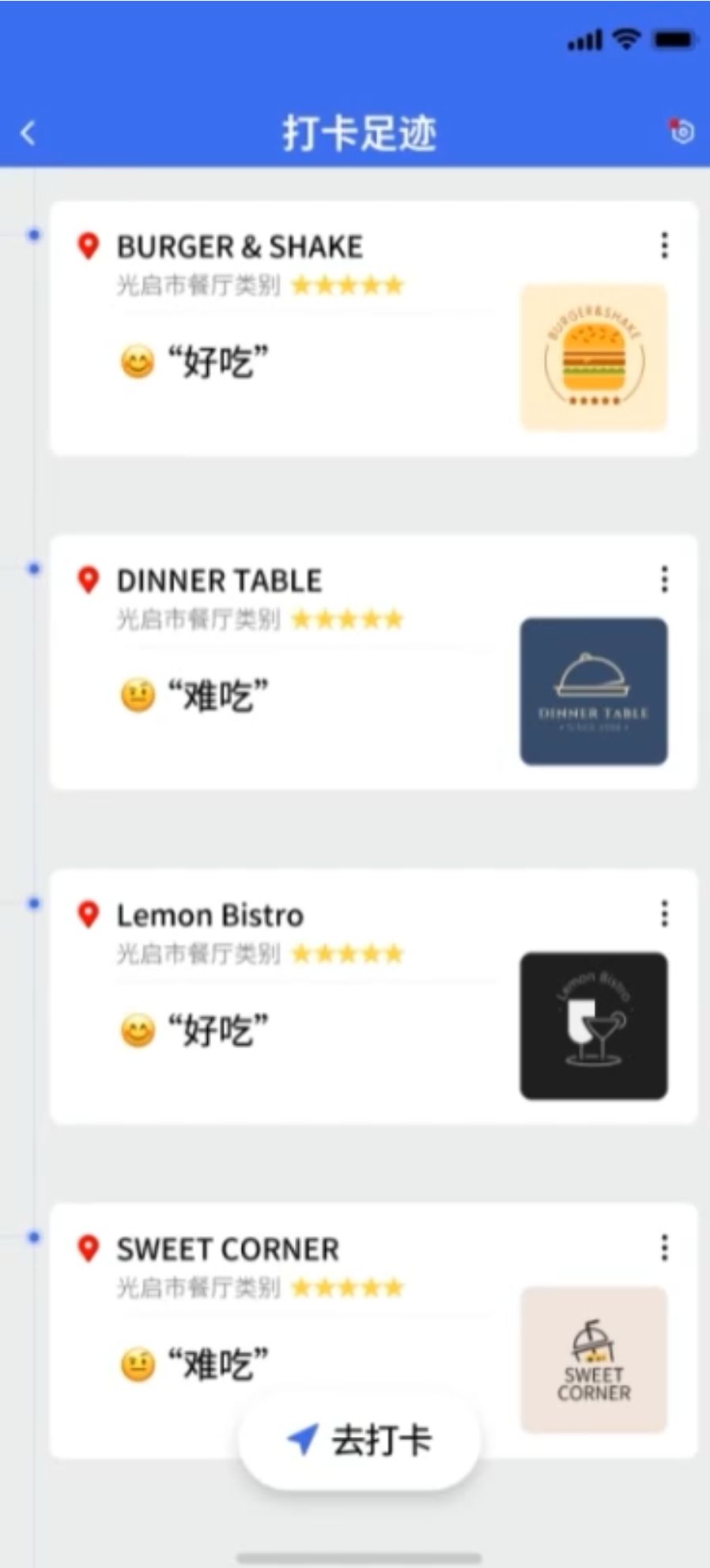Open the DINNER TABLE logo thumbnail
Screen dimensions: 710x1568
(595, 690)
